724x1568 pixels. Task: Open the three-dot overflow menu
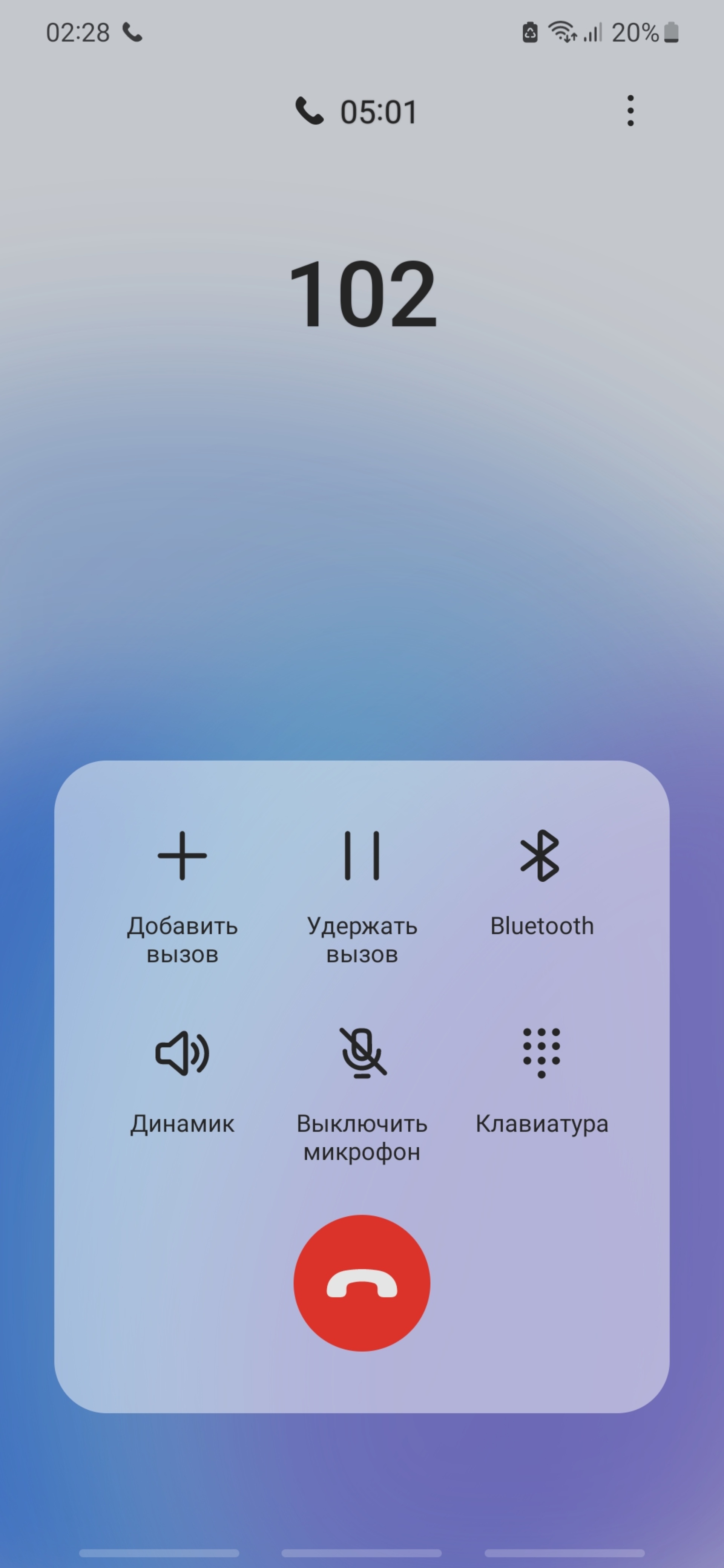(630, 111)
